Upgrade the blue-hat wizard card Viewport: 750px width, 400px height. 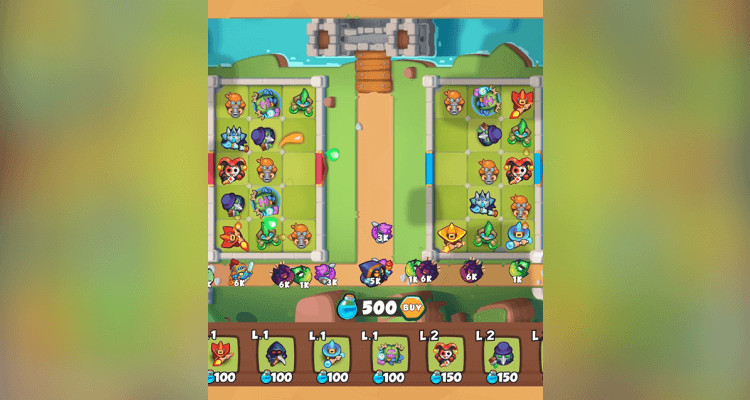pos(332,356)
